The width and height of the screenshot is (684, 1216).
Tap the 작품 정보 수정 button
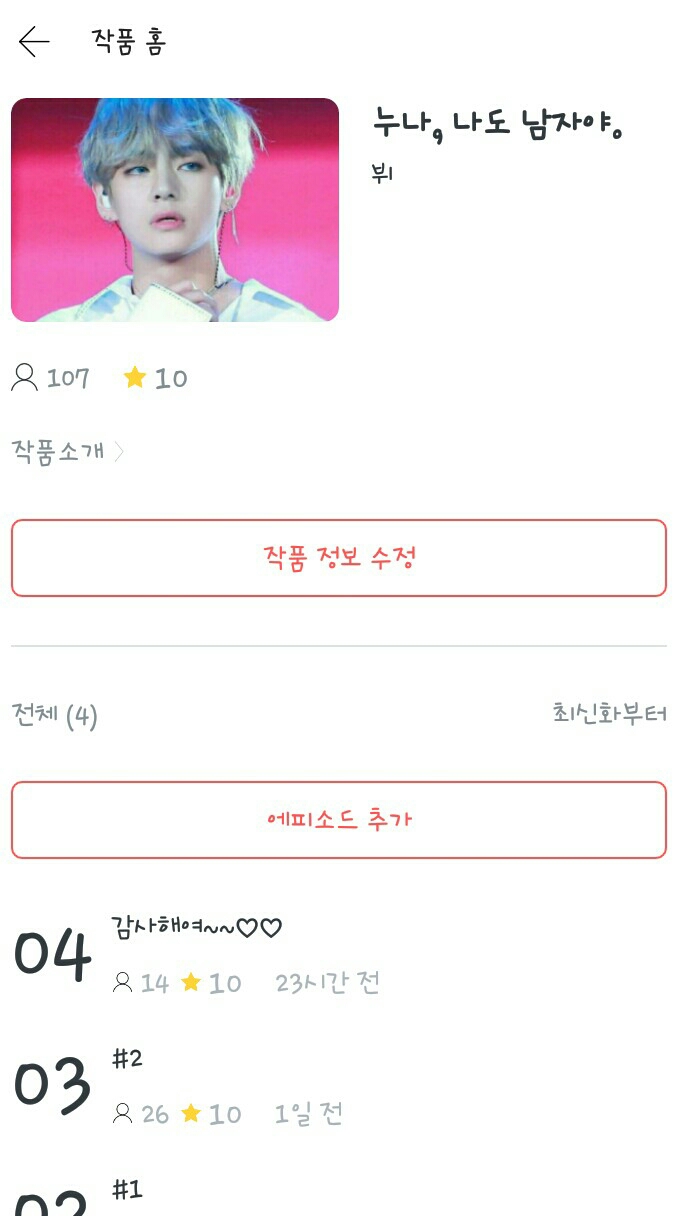pyautogui.click(x=339, y=558)
